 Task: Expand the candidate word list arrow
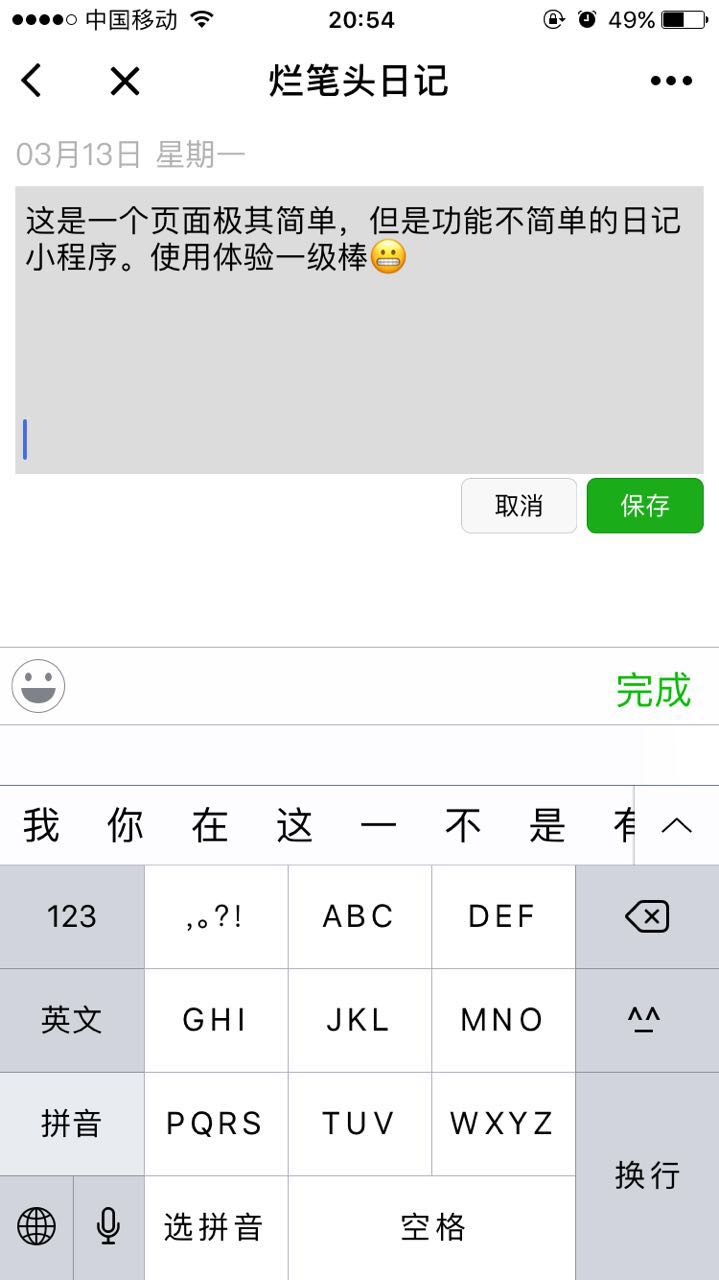(x=677, y=825)
